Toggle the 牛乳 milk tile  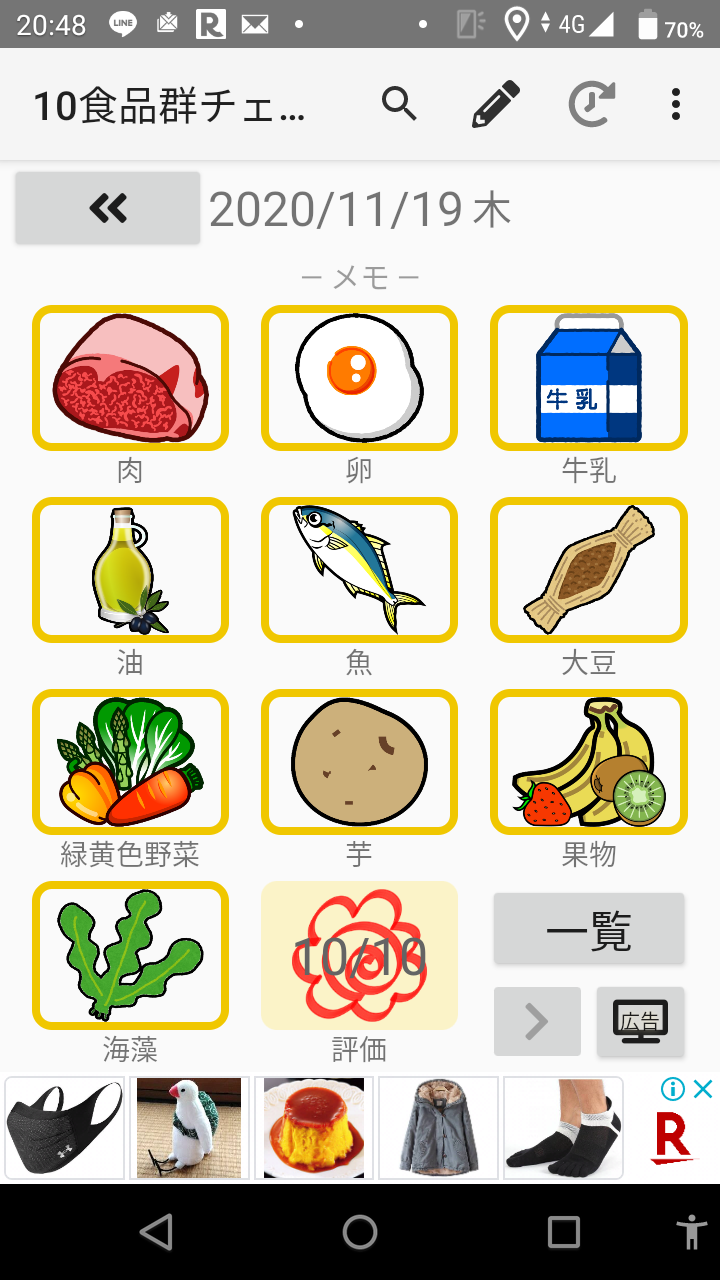(589, 378)
